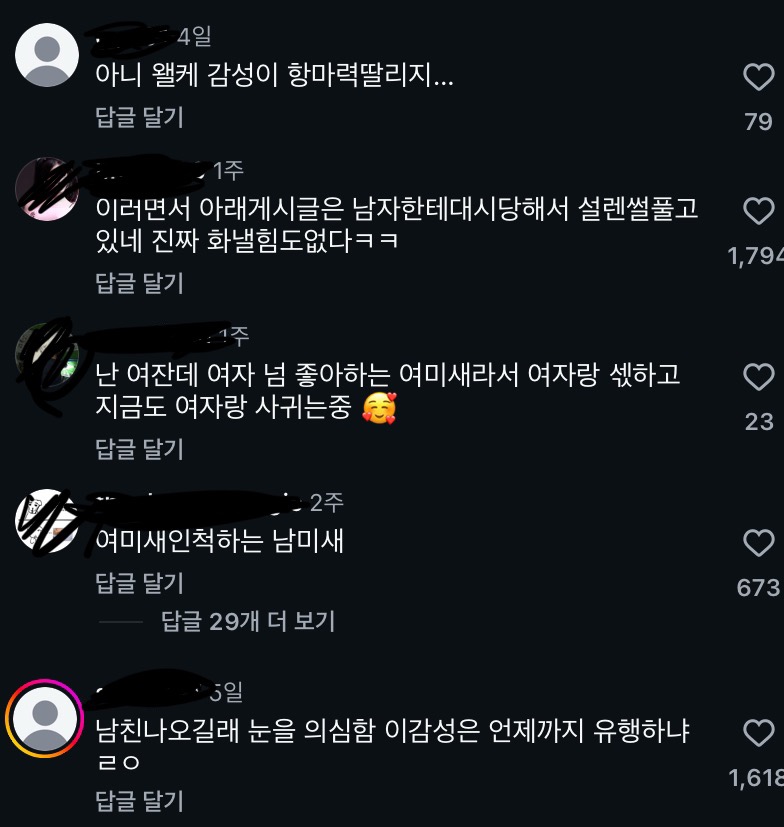Like the comment '여미새인척하는 남미새'

click(x=759, y=543)
